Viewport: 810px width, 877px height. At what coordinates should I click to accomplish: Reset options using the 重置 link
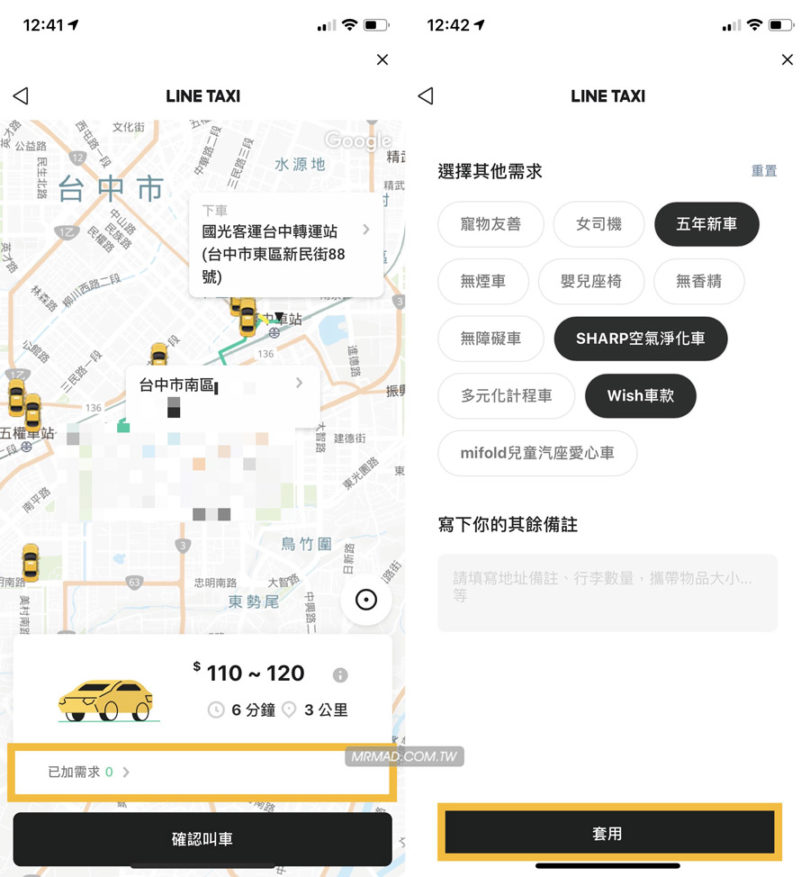pyautogui.click(x=766, y=171)
